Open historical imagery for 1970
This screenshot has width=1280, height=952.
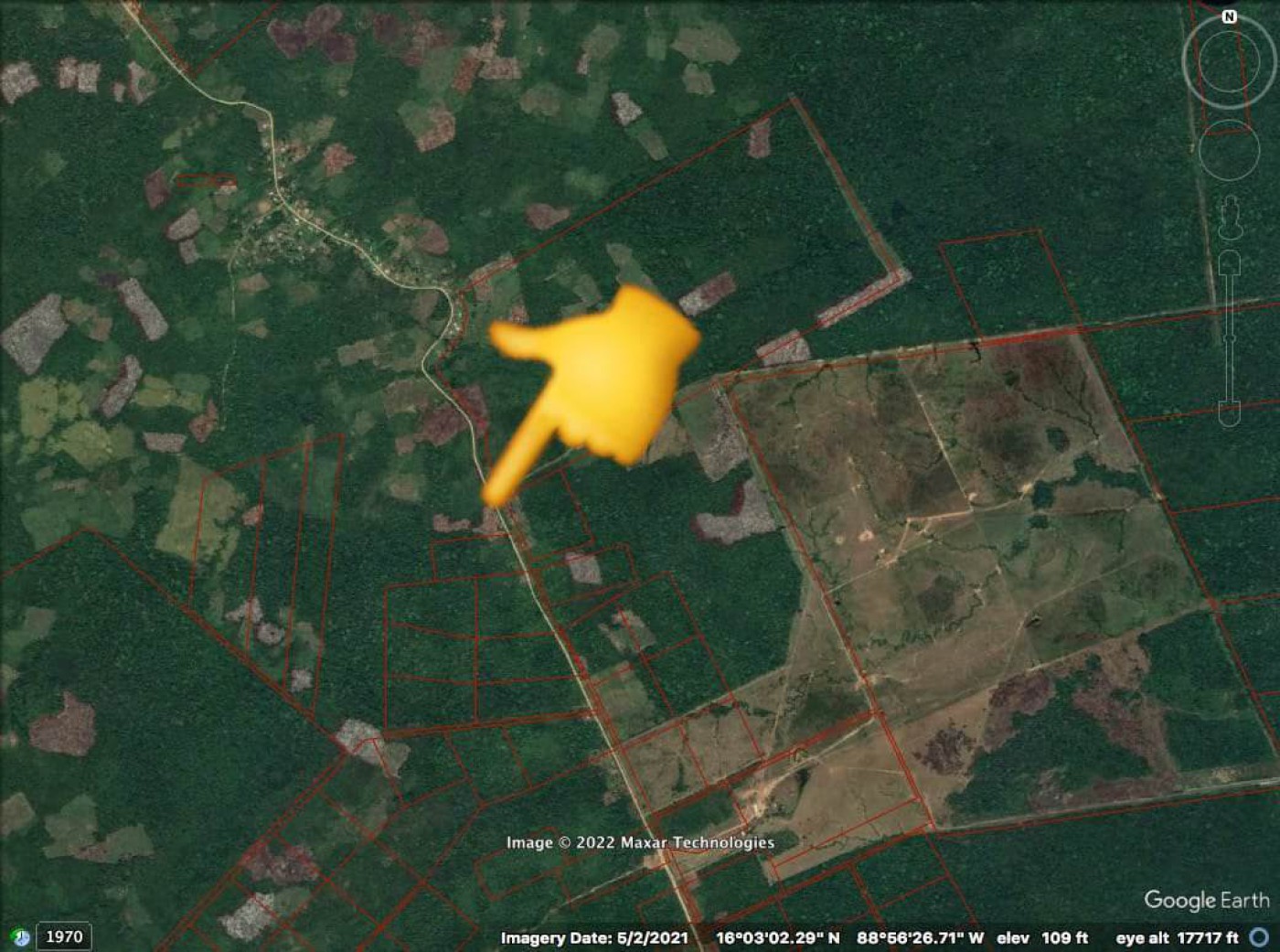63,936
